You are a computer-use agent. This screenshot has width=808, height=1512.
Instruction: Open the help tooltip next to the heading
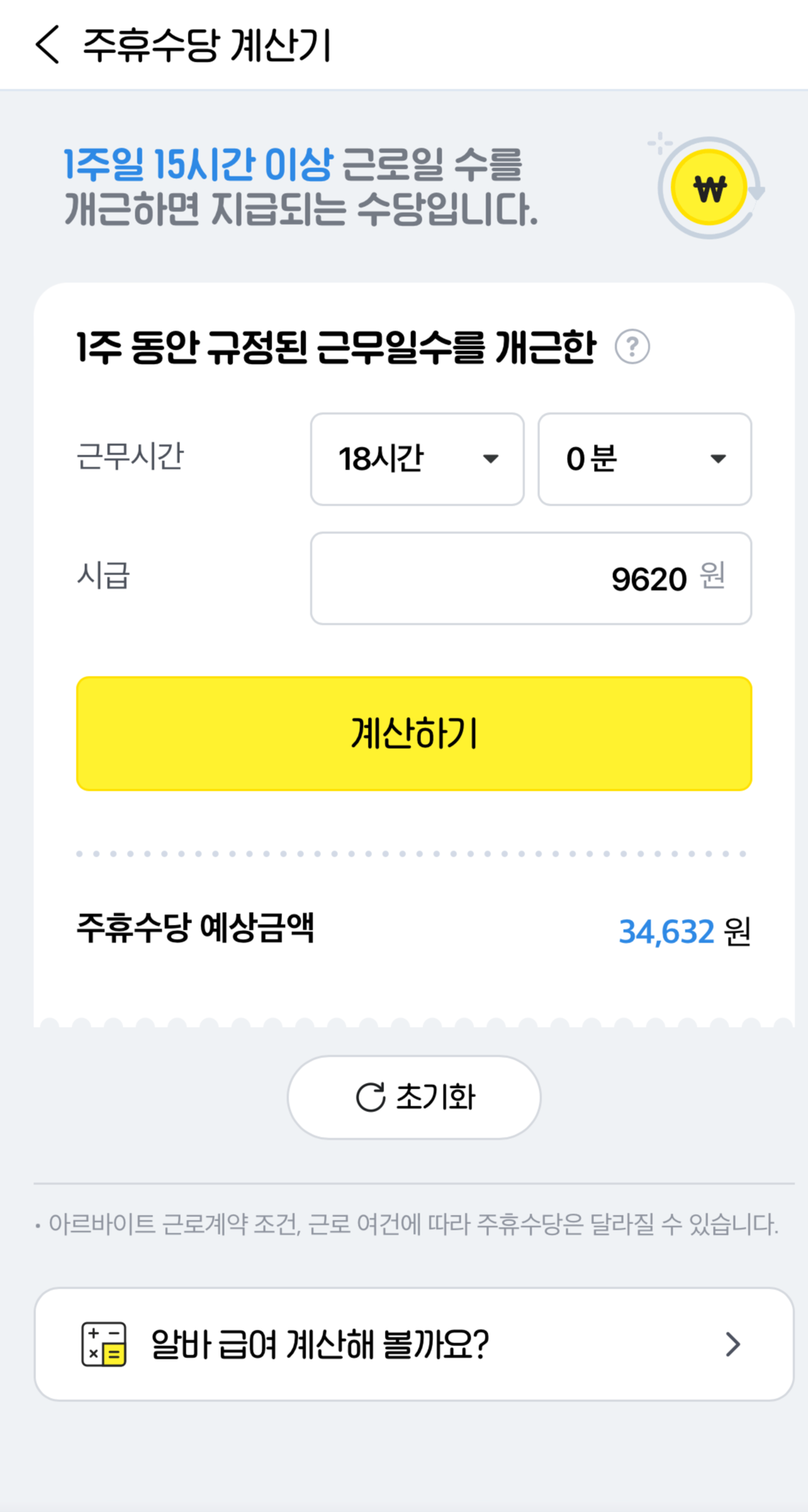tap(632, 347)
